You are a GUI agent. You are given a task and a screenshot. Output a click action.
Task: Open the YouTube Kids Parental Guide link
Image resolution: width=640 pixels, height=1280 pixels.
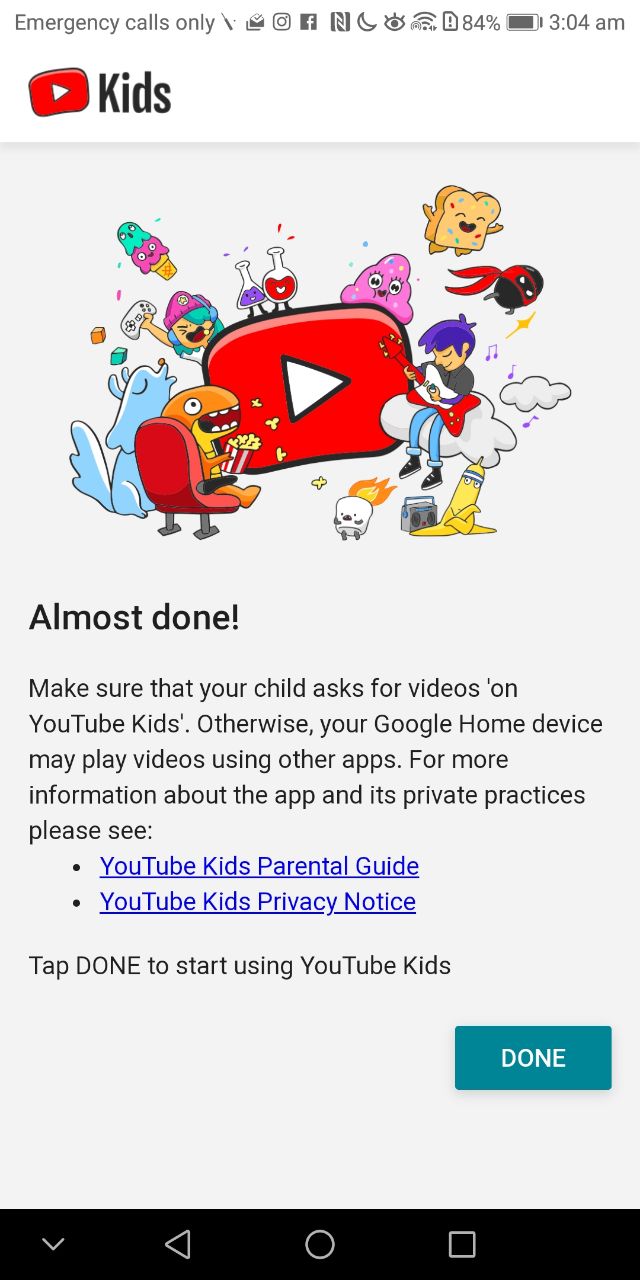click(259, 866)
